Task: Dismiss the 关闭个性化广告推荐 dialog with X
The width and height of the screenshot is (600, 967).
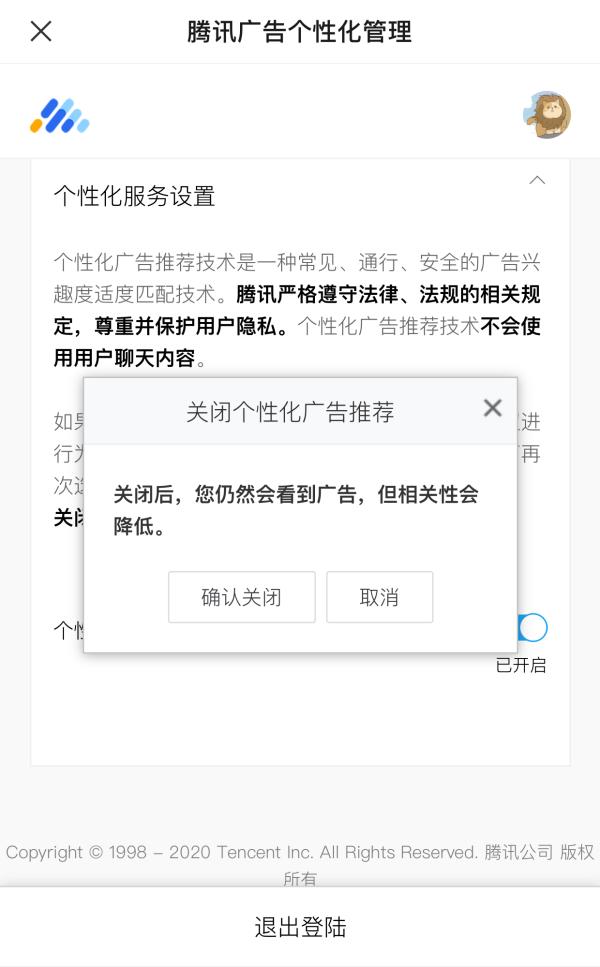Action: (492, 408)
